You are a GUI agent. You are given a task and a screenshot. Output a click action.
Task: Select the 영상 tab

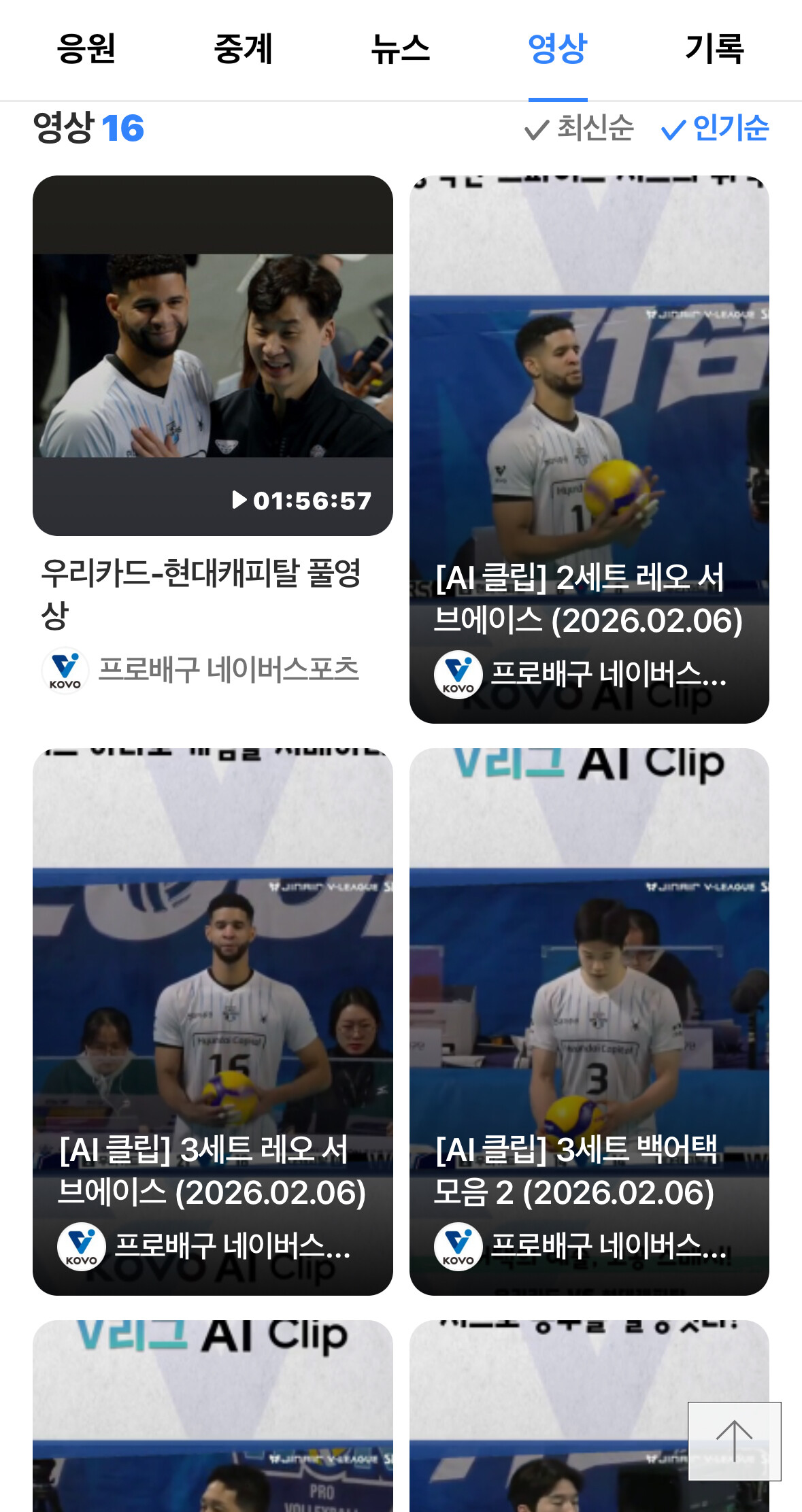(557, 49)
